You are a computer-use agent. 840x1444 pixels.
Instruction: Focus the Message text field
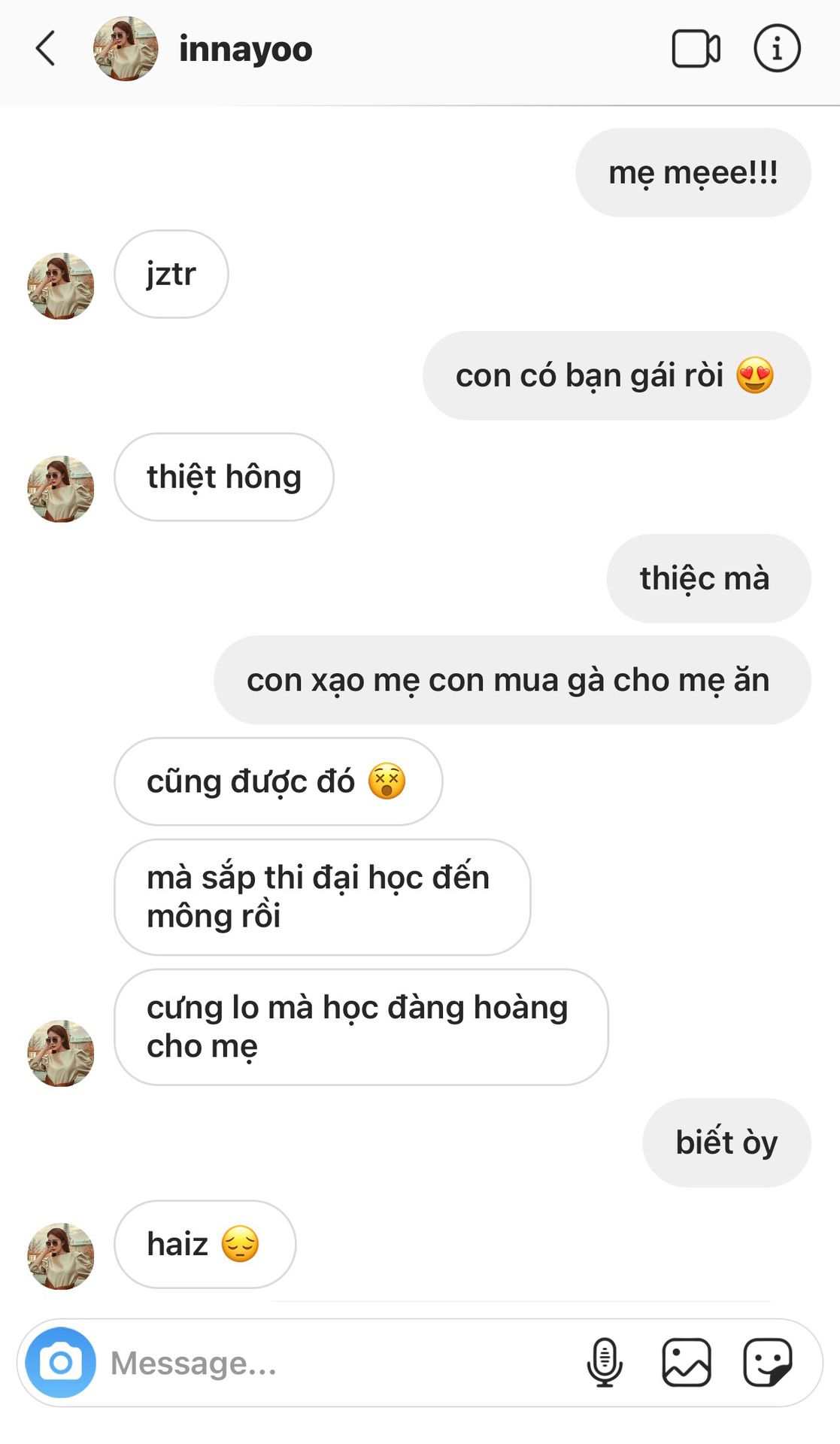tap(338, 1363)
